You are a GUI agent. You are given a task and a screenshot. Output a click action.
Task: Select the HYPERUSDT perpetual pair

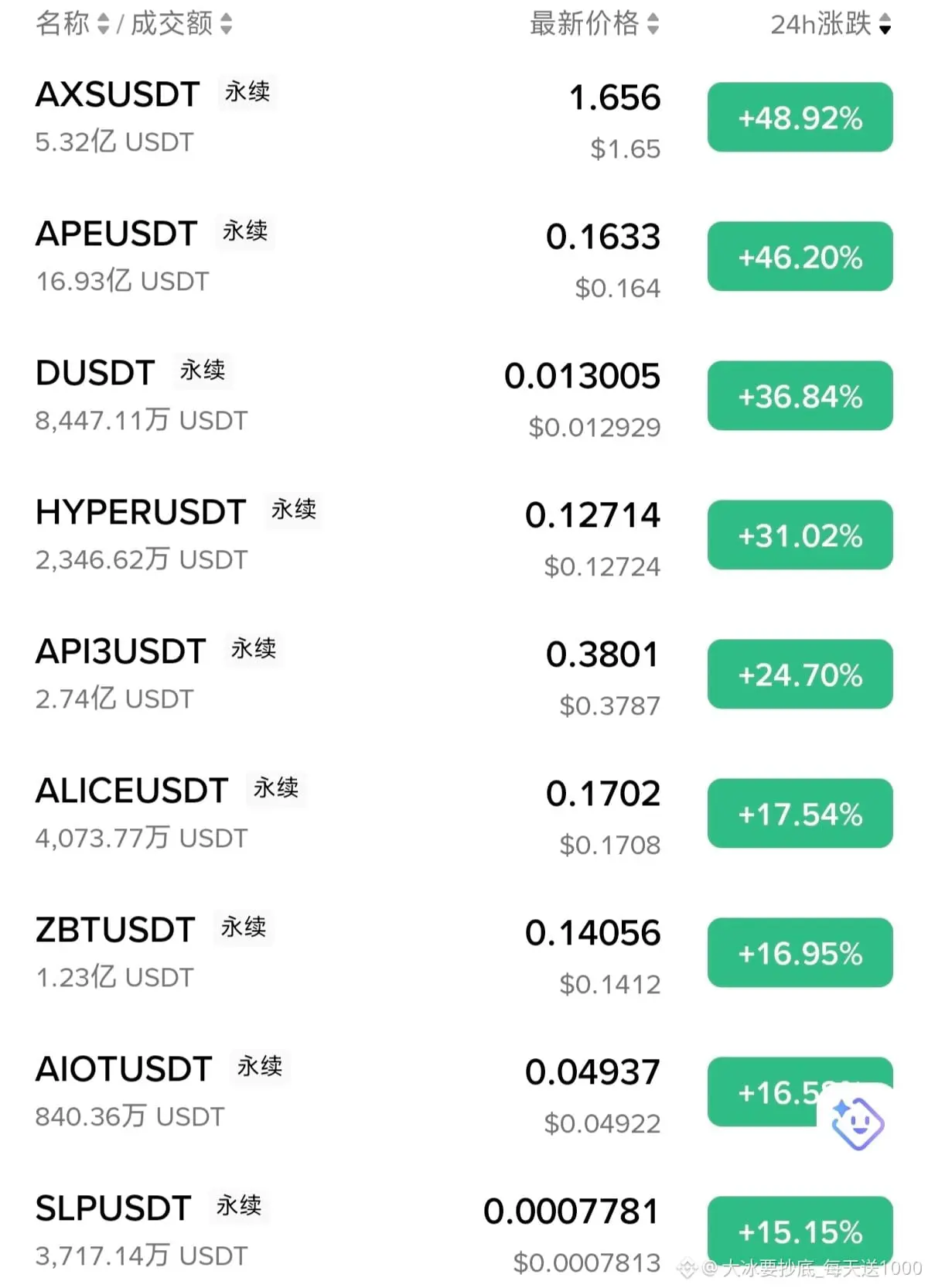click(141, 513)
